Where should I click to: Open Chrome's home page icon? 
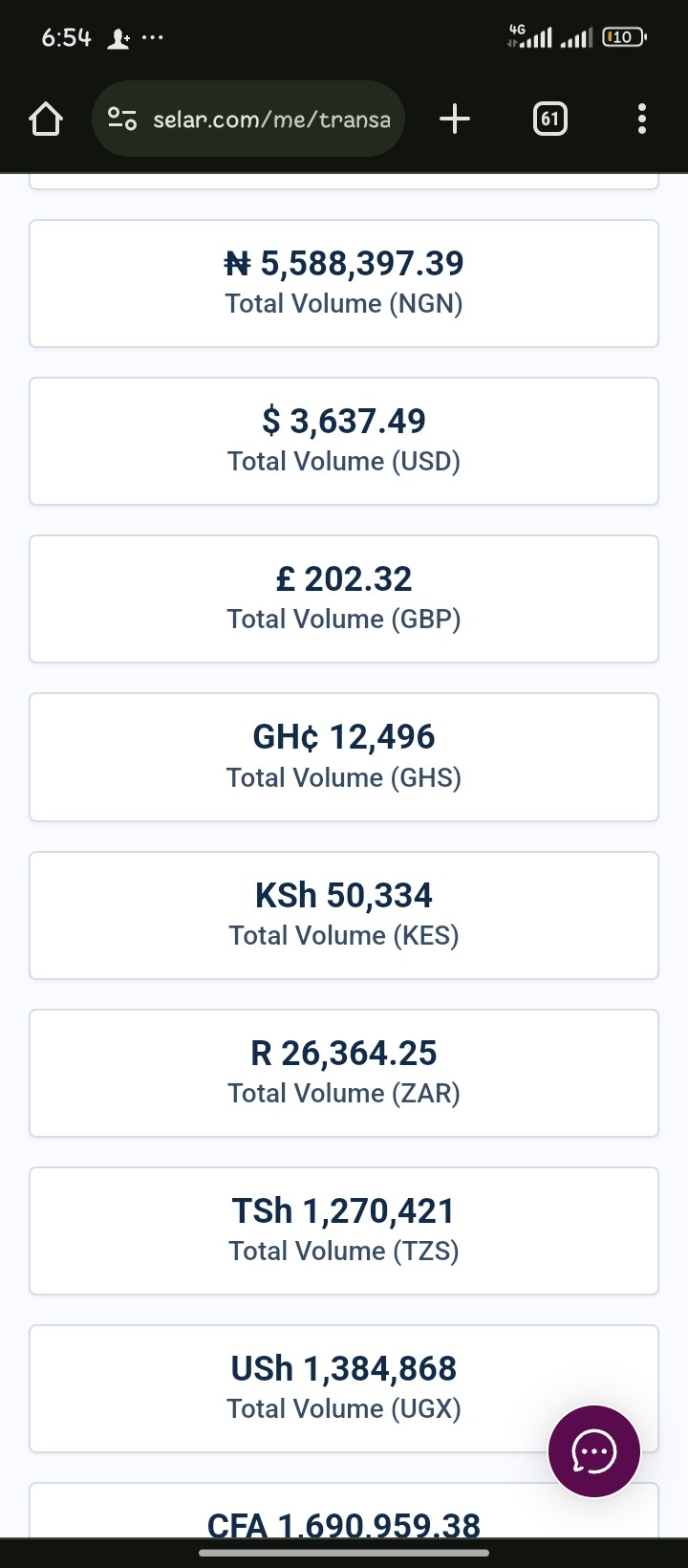point(45,119)
